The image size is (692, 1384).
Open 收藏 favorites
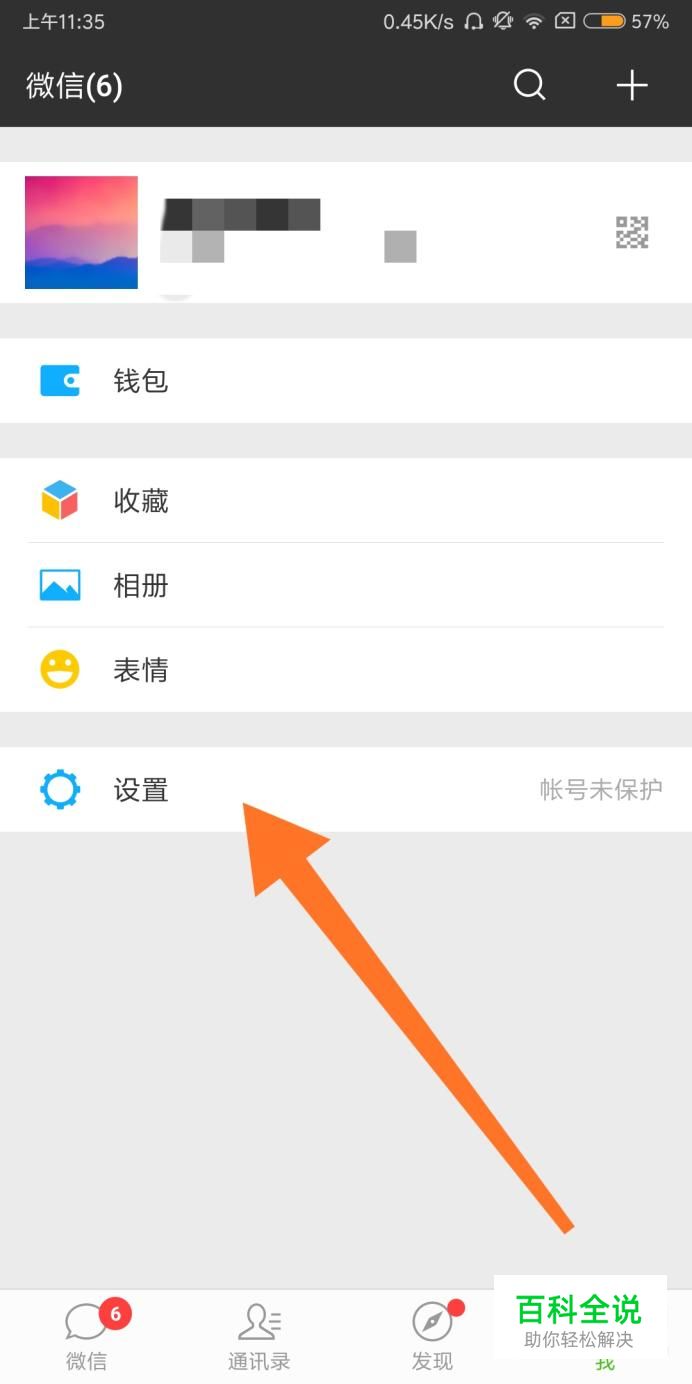346,500
